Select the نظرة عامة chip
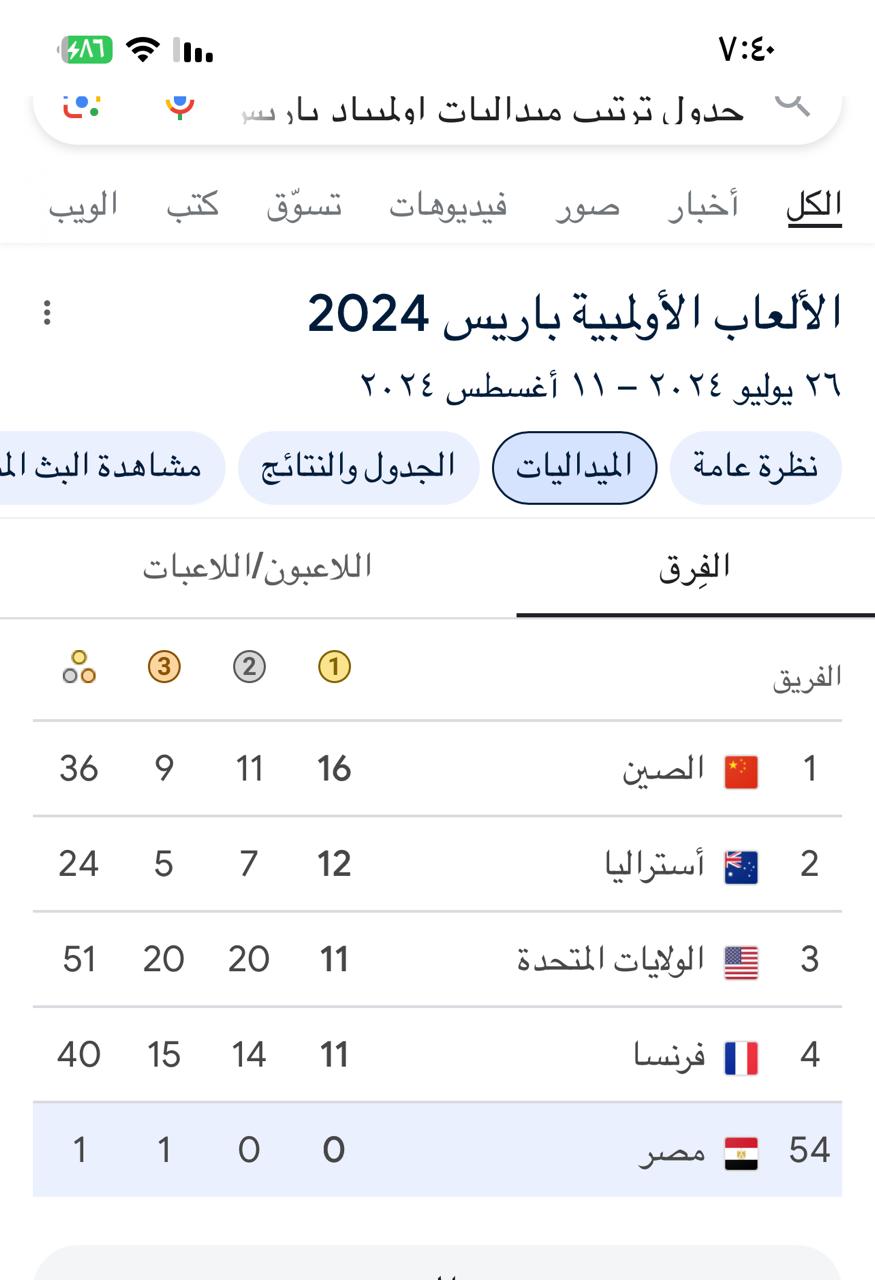 click(x=755, y=467)
